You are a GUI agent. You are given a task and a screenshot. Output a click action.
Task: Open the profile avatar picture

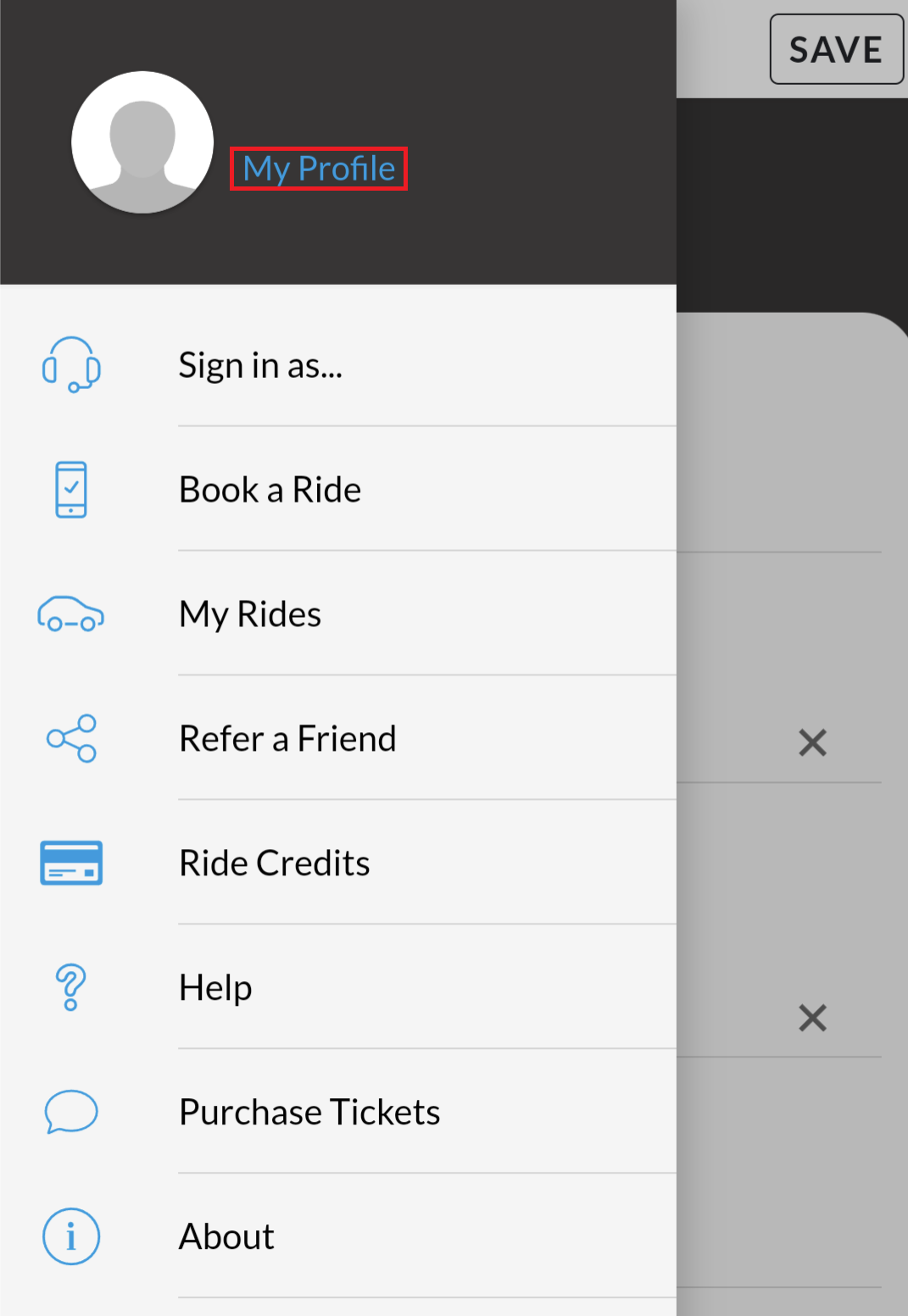tap(142, 142)
